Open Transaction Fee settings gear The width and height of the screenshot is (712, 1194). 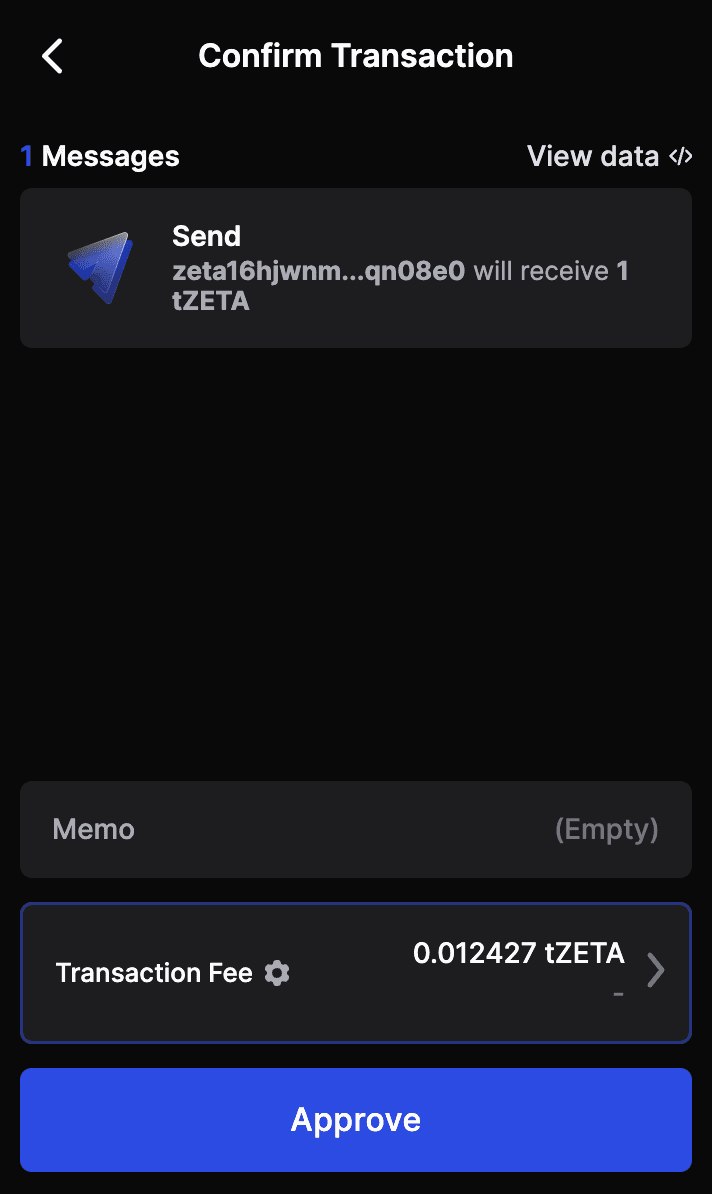coord(277,973)
